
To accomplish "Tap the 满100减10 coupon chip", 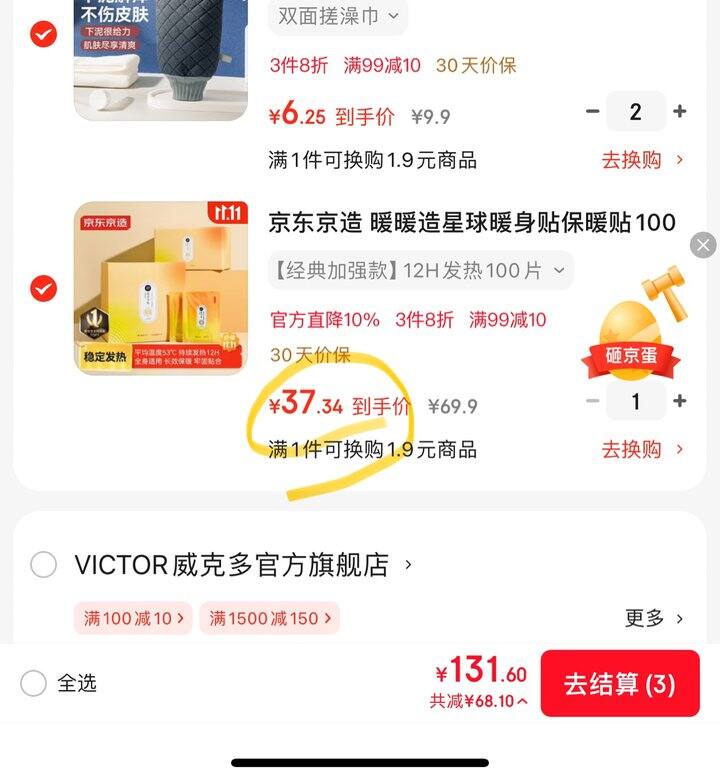I will click(133, 618).
